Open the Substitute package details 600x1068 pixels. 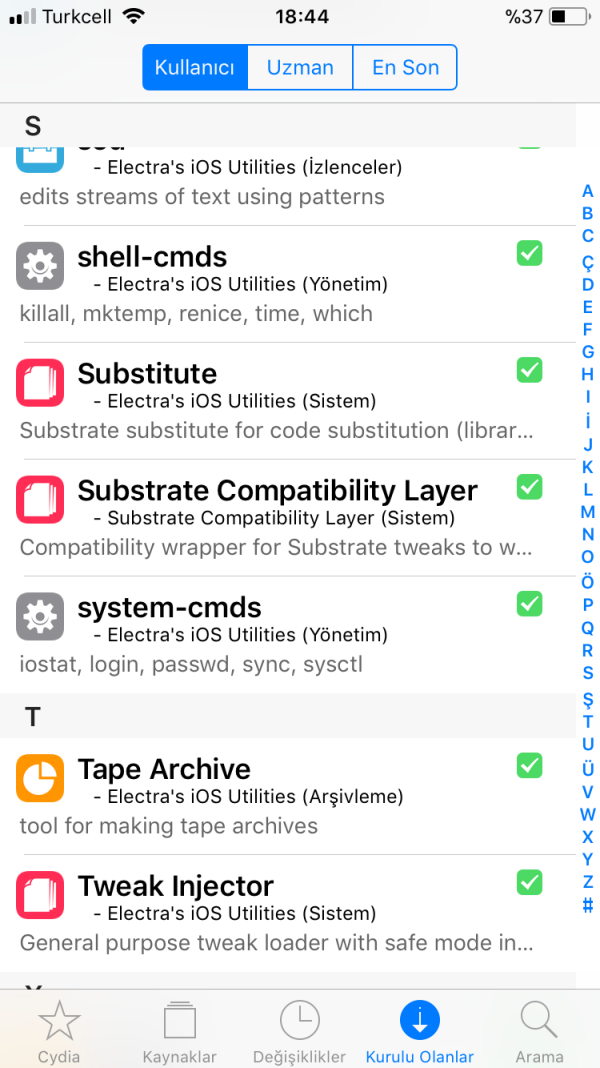pos(280,400)
